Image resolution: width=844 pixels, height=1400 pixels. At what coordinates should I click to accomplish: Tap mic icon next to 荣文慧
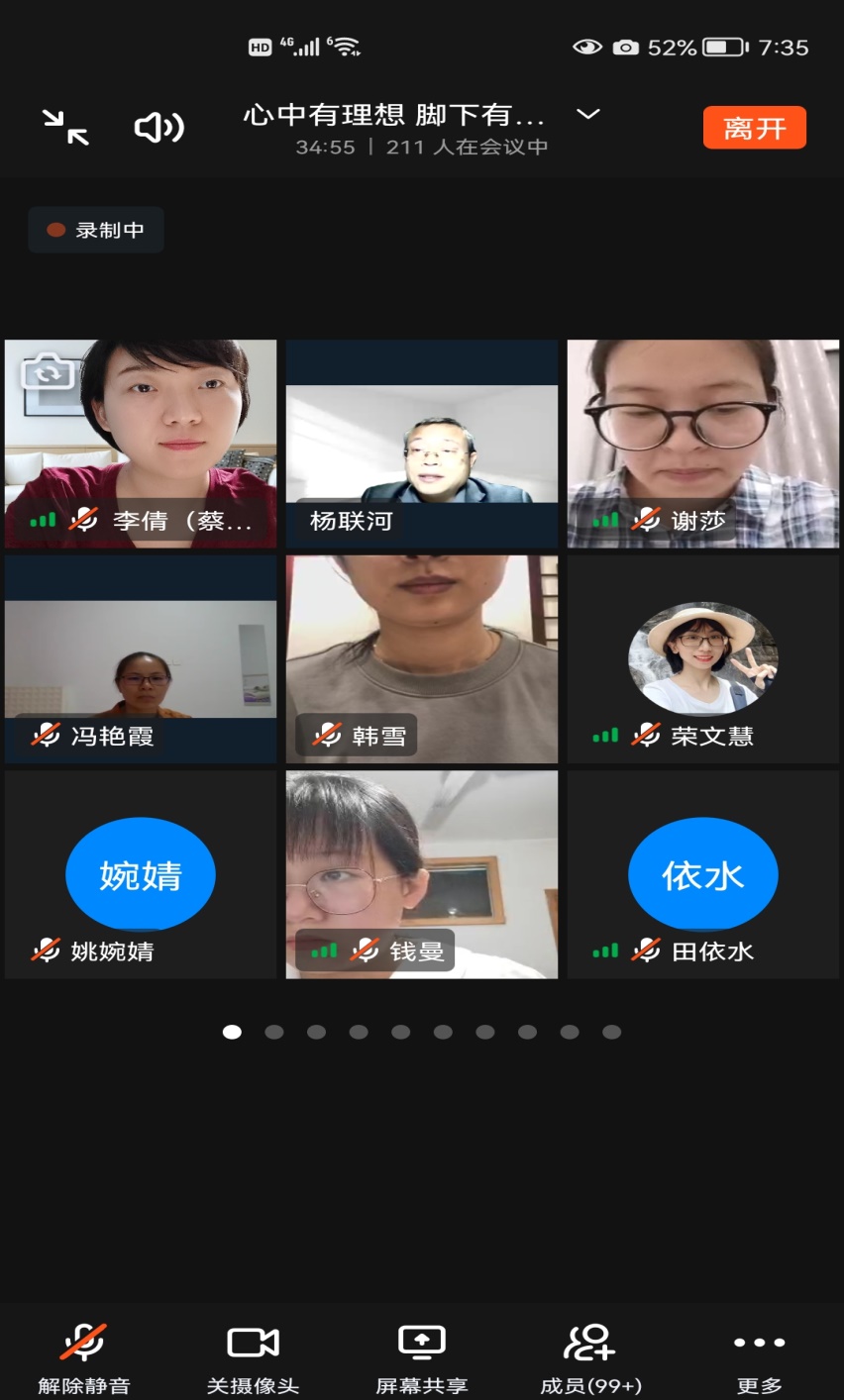tap(647, 735)
